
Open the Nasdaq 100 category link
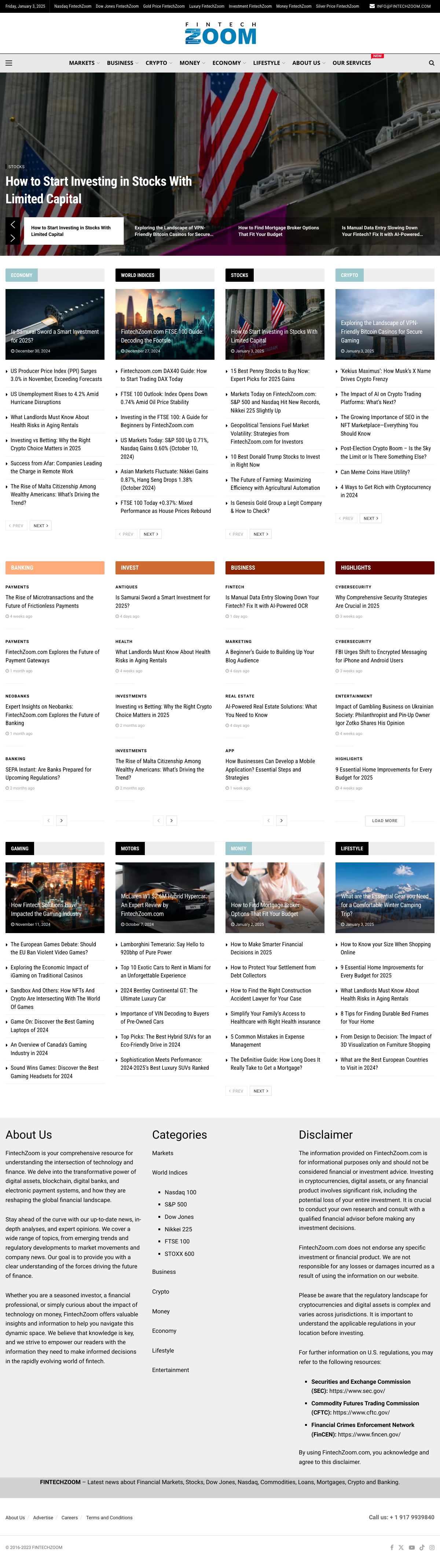tap(180, 1192)
